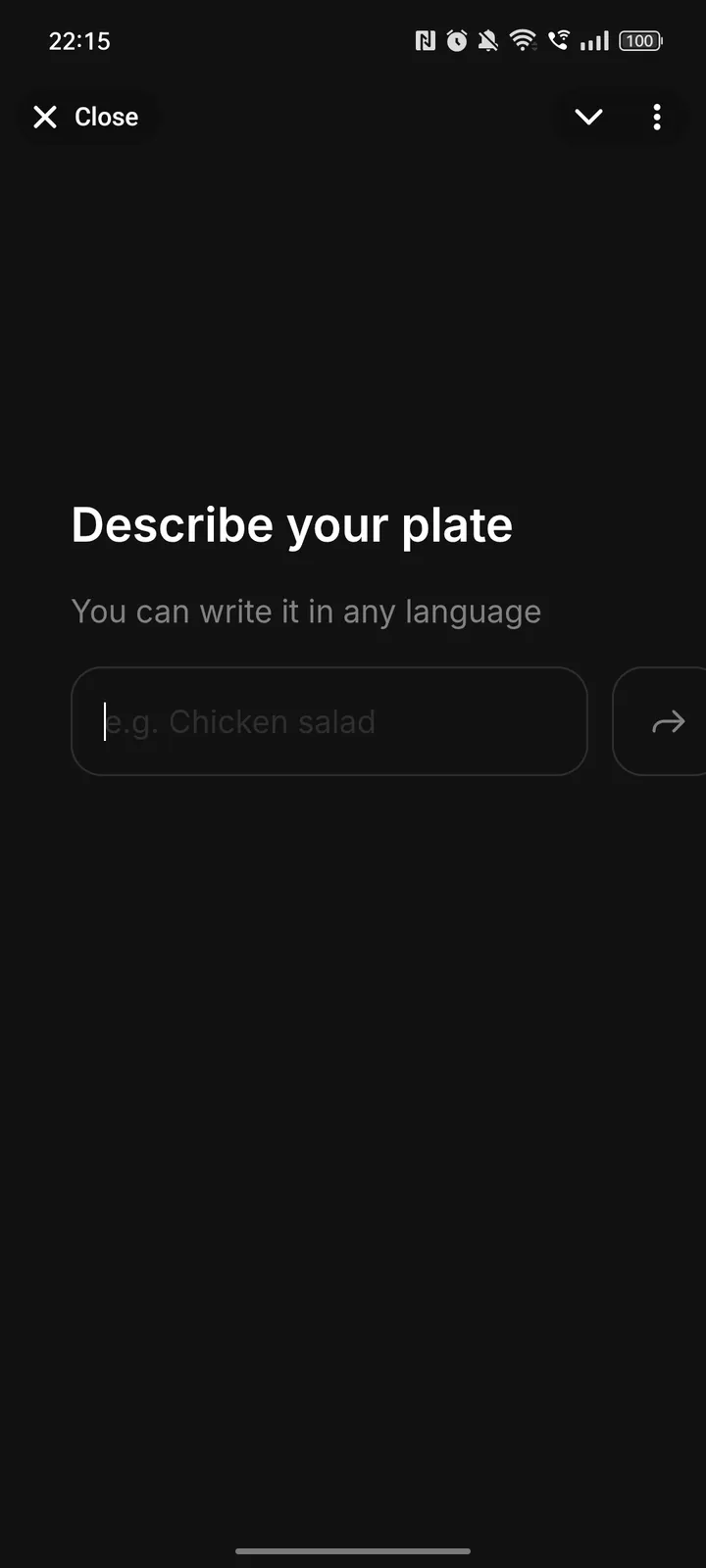
Task: Tap the alarm clock icon in status bar
Action: click(456, 40)
